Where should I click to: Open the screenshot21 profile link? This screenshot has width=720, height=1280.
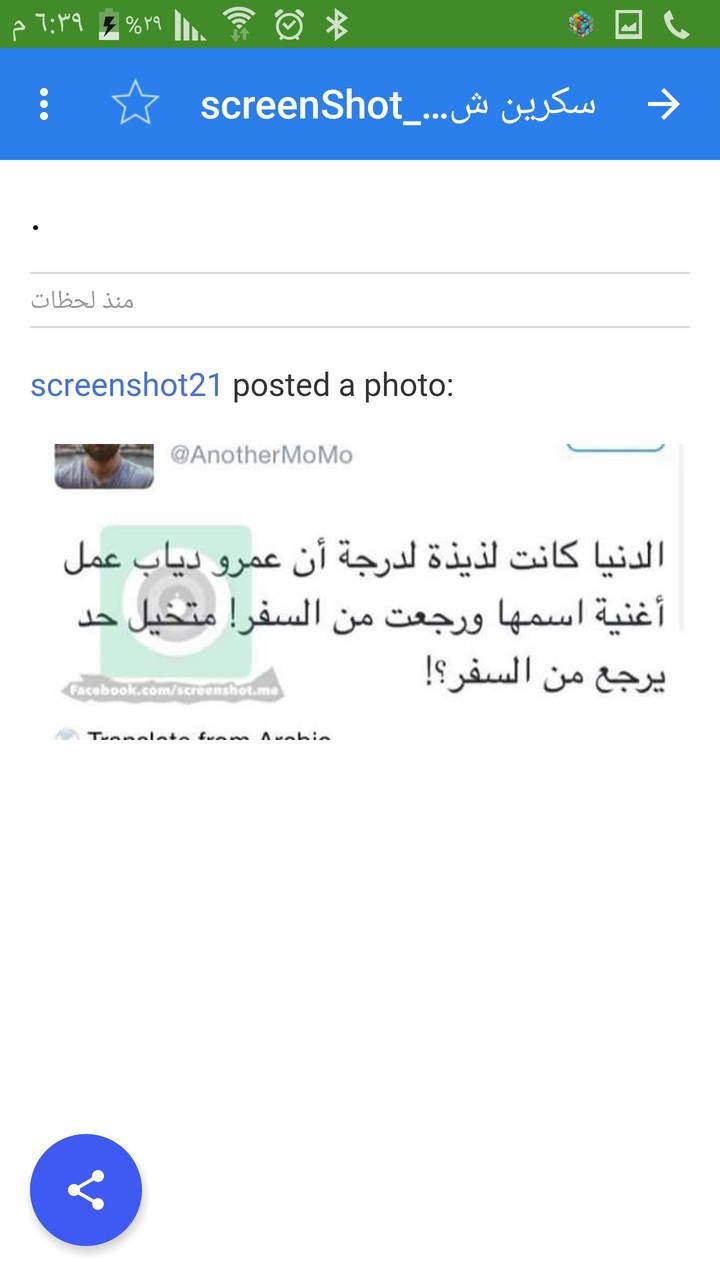pyautogui.click(x=125, y=385)
